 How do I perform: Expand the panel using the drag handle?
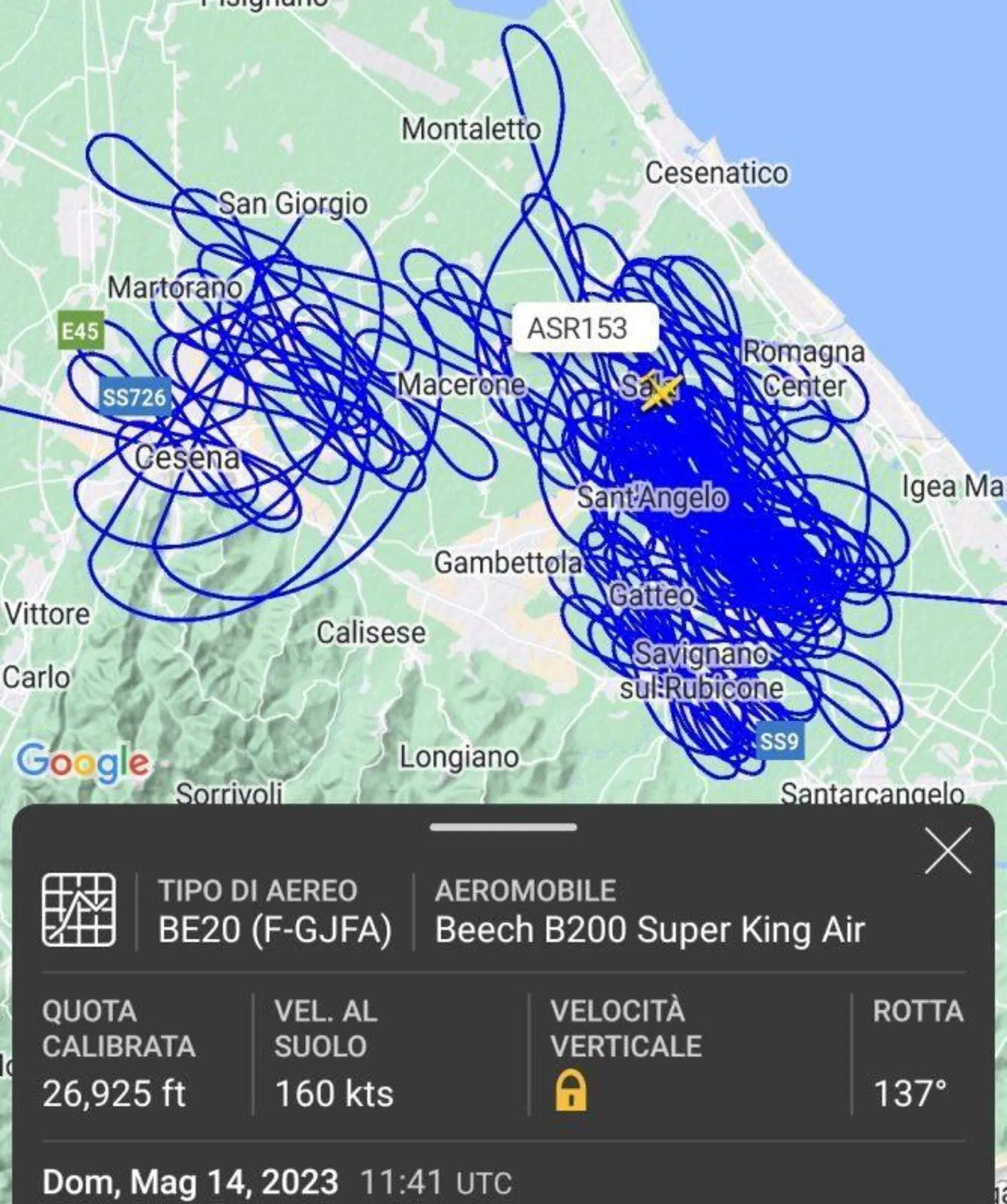503,827
